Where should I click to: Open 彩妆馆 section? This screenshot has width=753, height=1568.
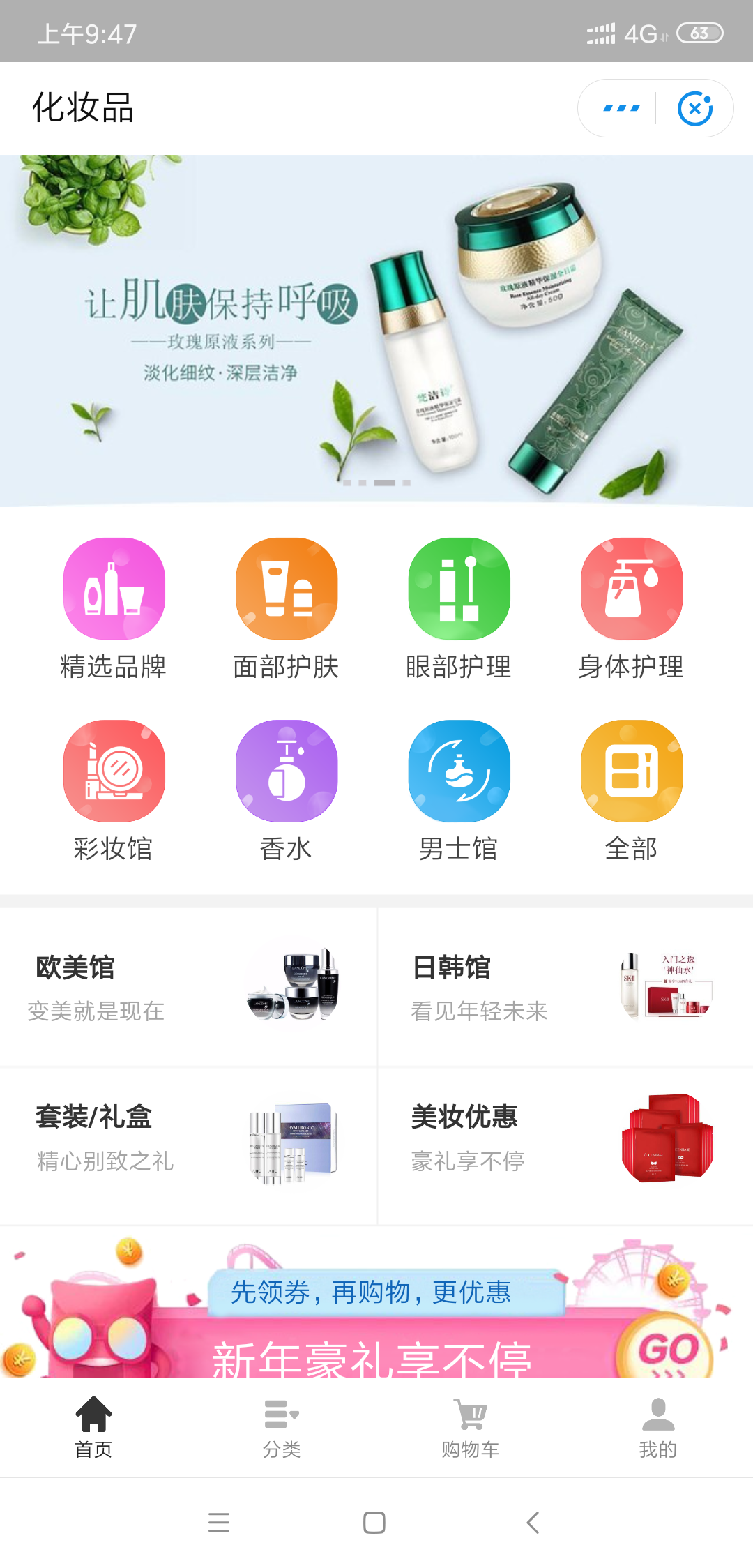(114, 791)
